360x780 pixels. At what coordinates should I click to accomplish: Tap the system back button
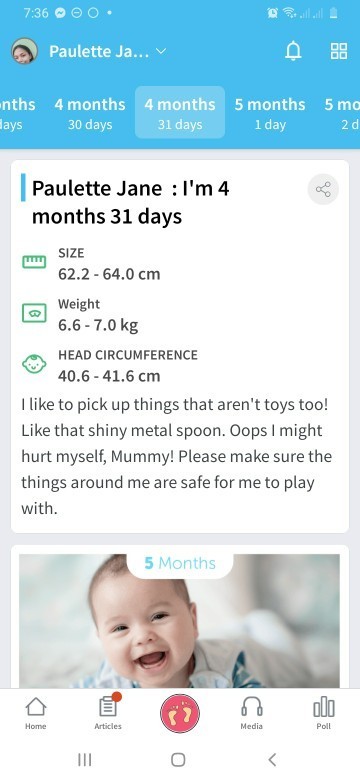pos(271,759)
